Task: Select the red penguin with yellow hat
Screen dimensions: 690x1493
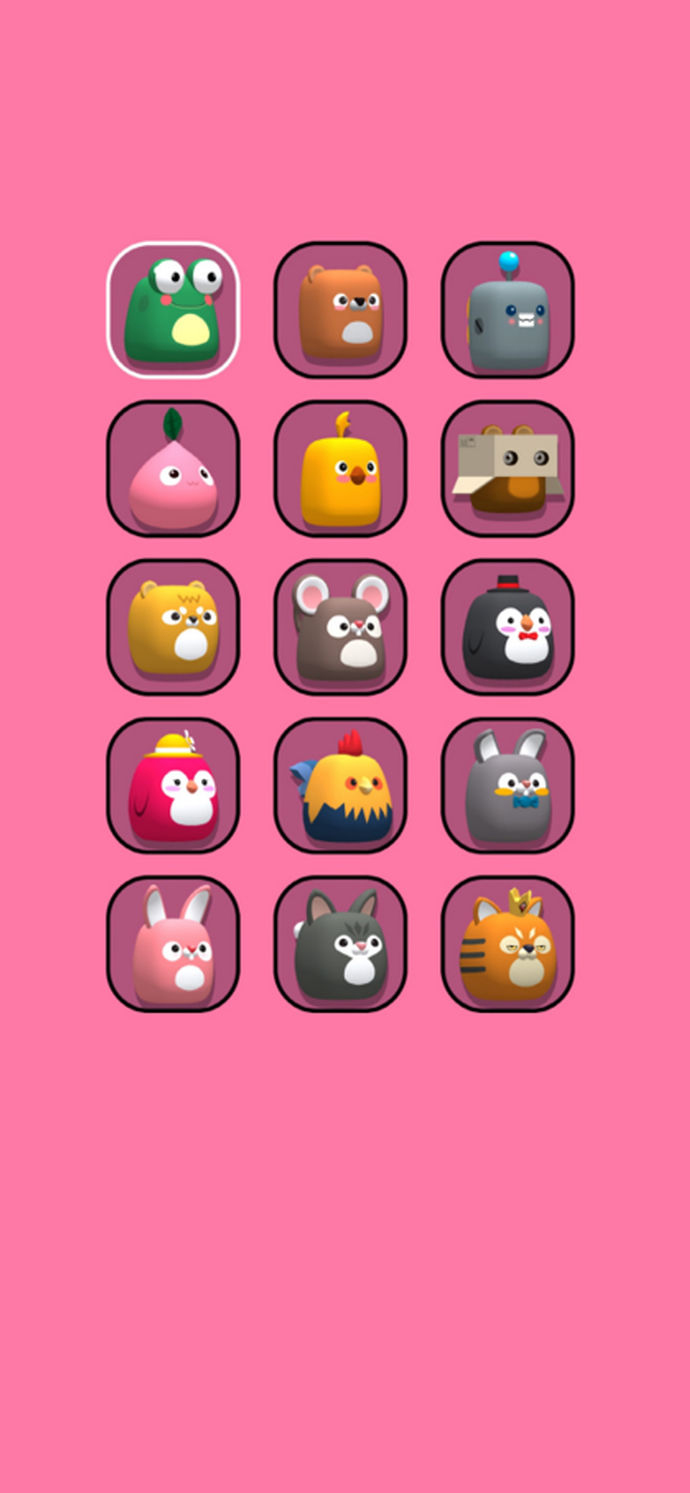Action: click(173, 785)
